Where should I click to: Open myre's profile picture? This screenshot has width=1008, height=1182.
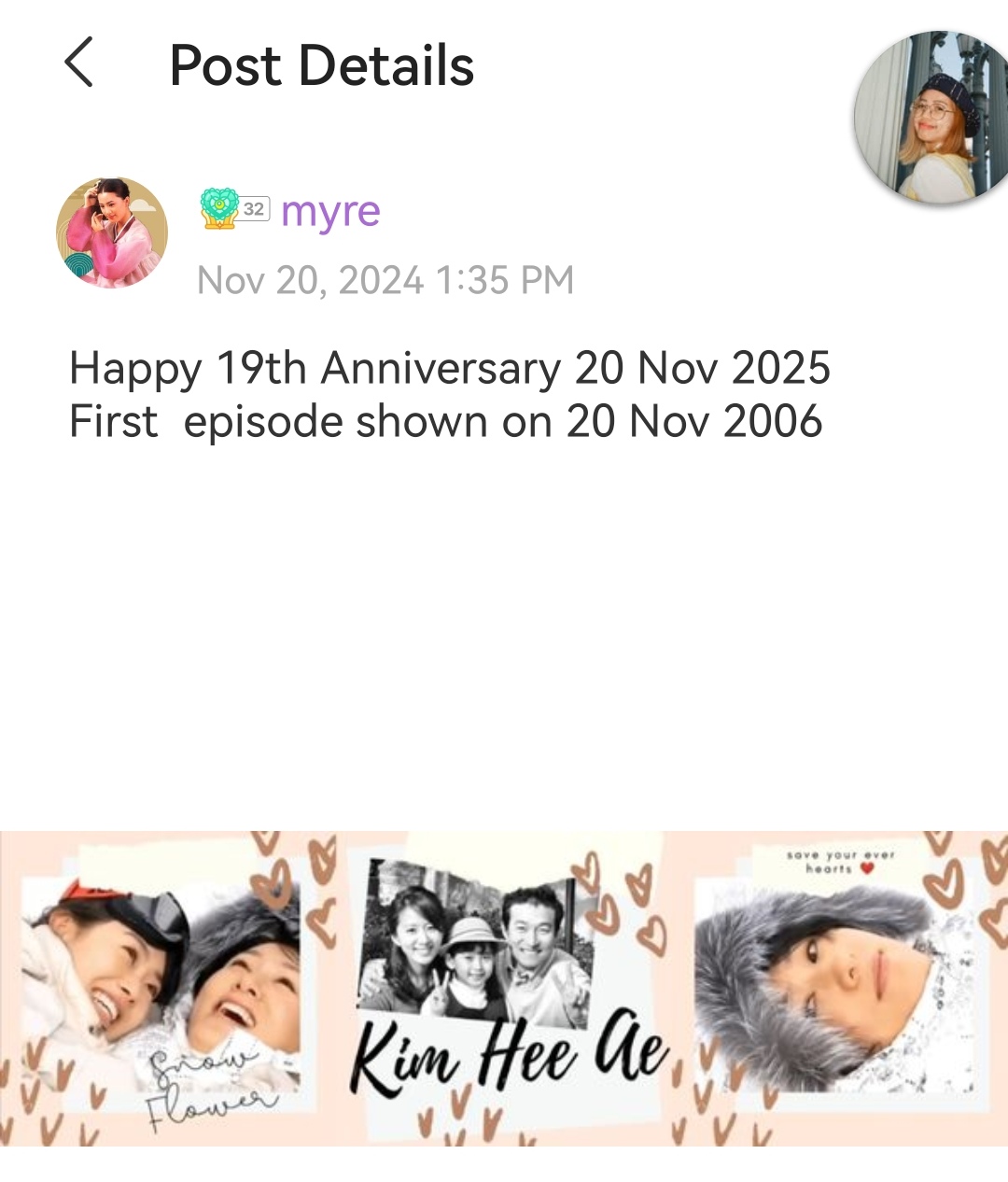[112, 232]
